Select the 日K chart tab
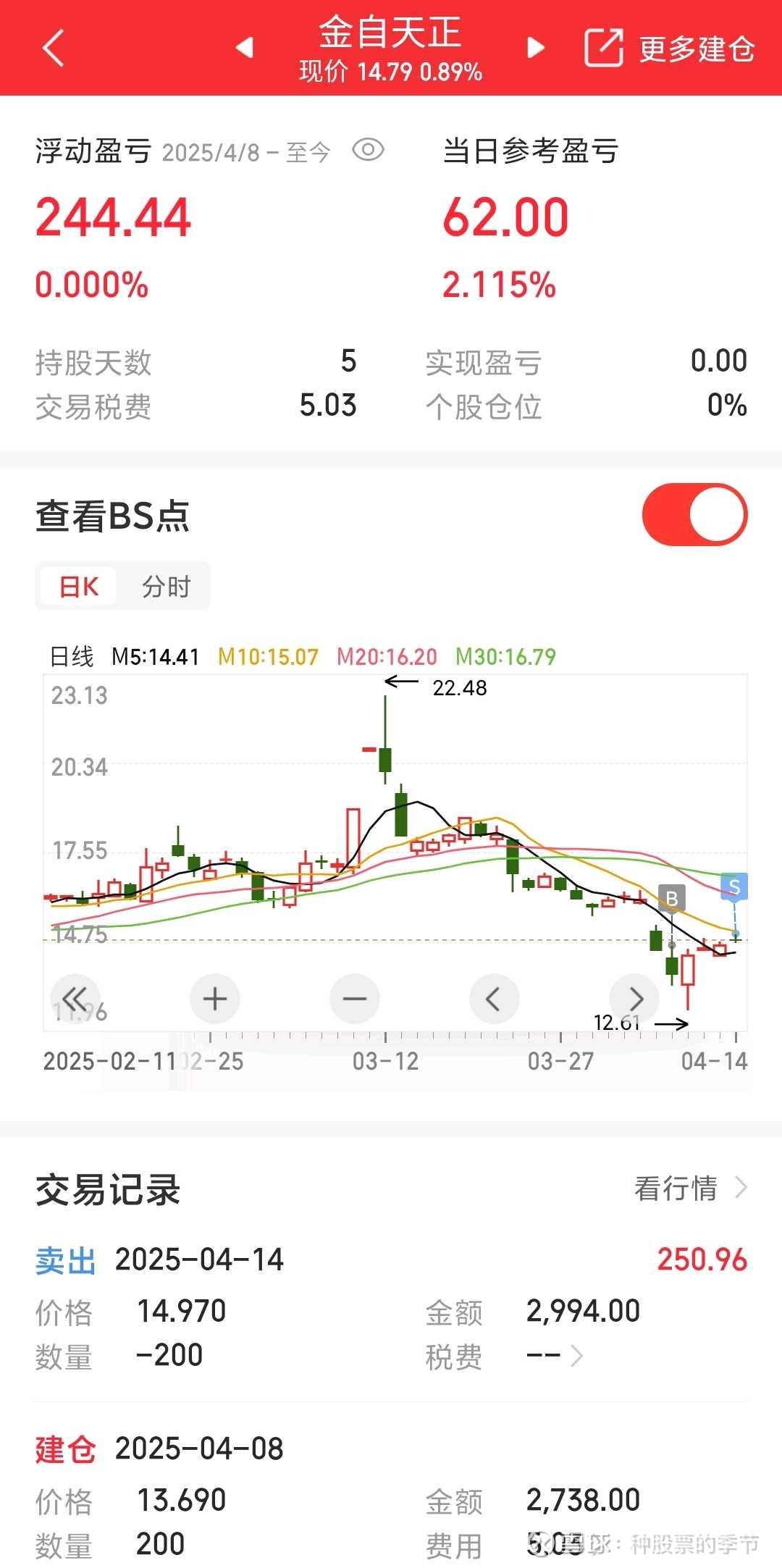This screenshot has height=1568, width=782. tap(79, 587)
